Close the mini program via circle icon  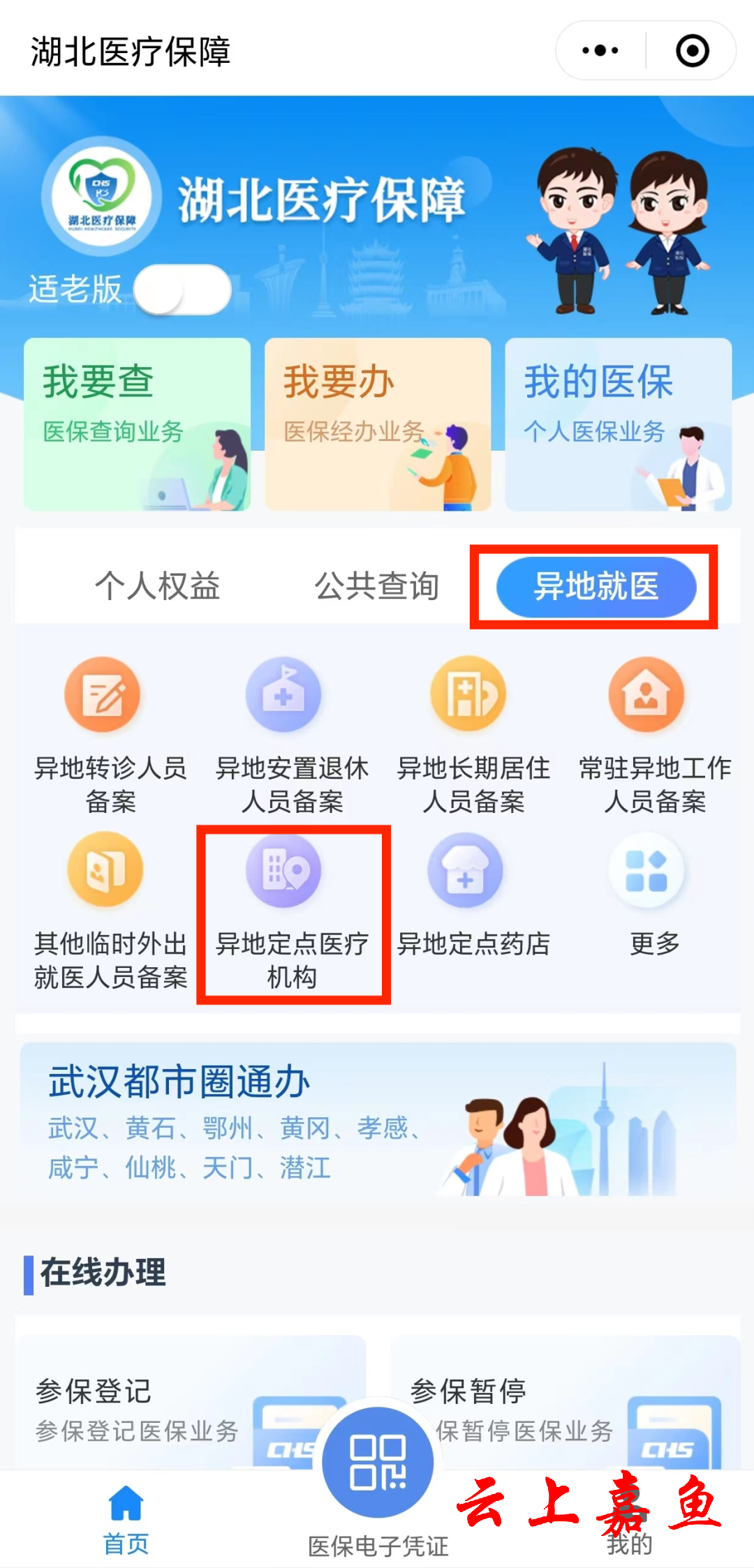pos(692,50)
